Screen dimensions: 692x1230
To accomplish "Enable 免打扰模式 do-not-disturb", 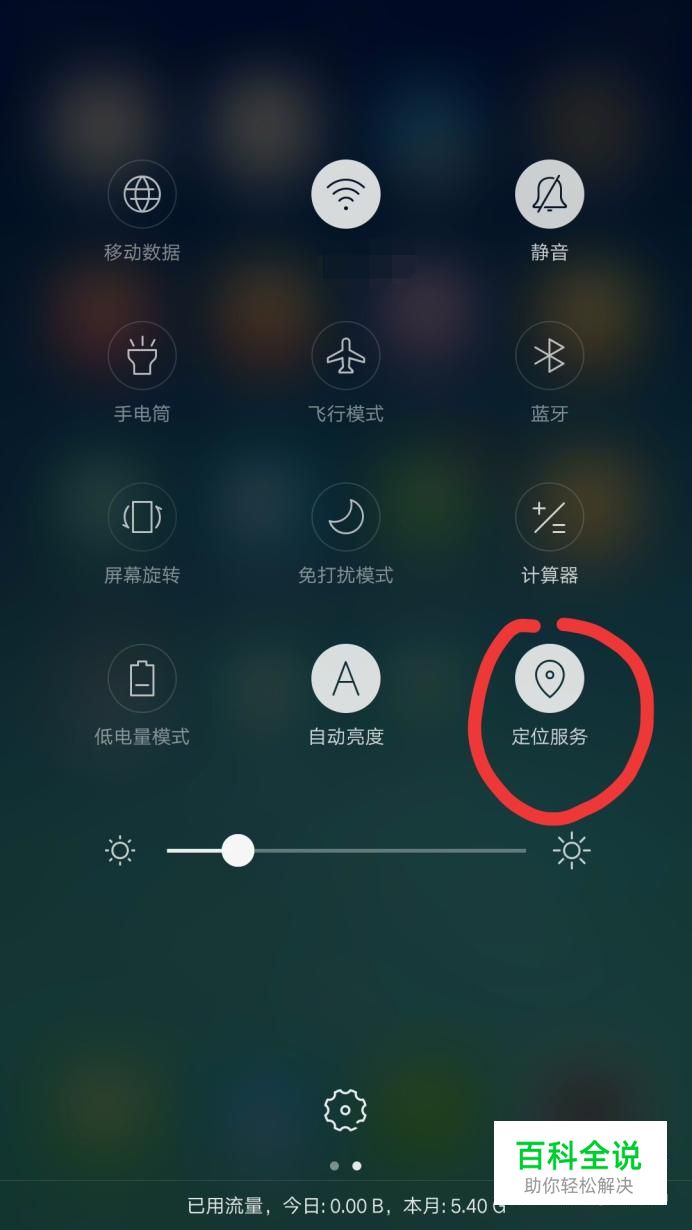I will coord(346,517).
